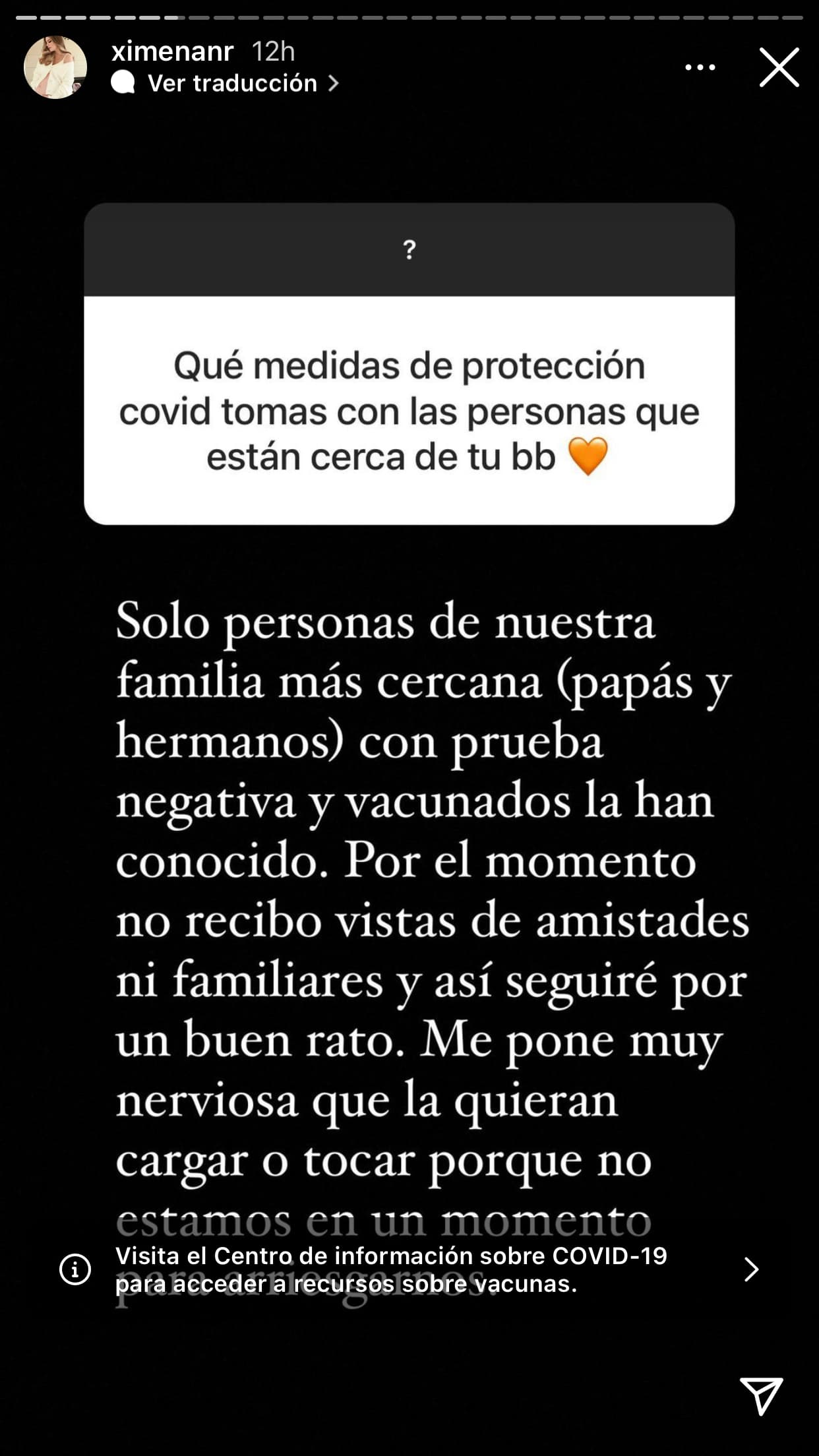Viewport: 819px width, 1456px height.
Task: Click the question mark sticker header
Action: pyautogui.click(x=409, y=249)
